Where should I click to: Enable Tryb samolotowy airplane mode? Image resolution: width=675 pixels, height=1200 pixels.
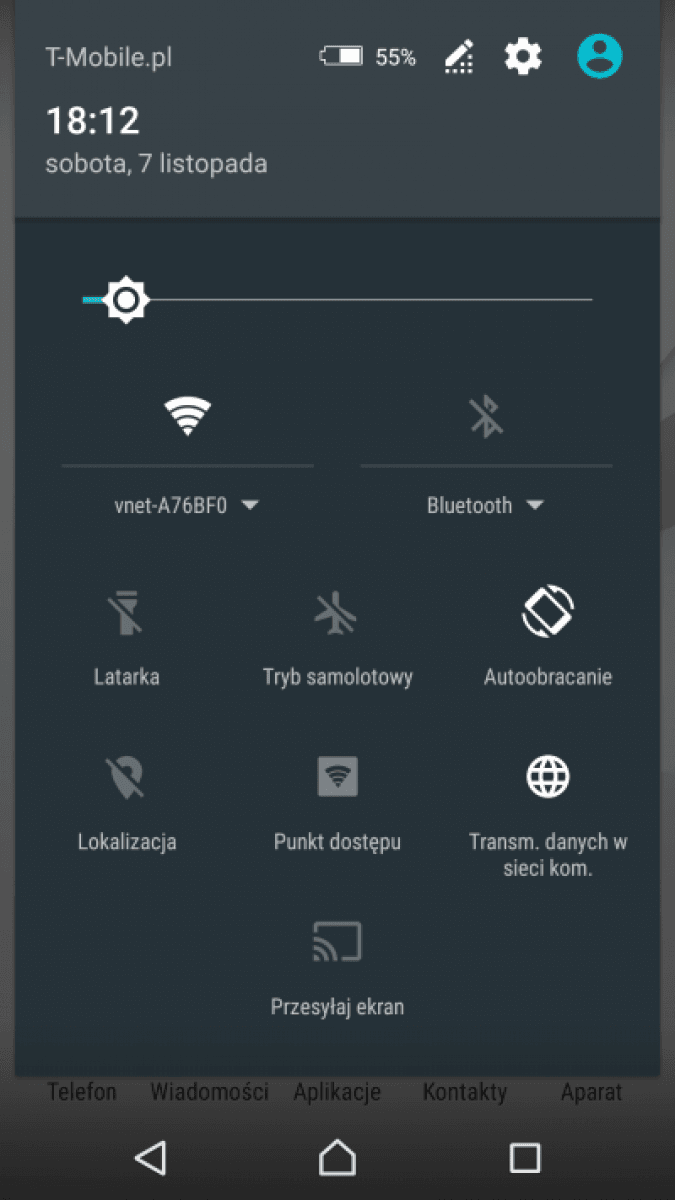click(337, 615)
